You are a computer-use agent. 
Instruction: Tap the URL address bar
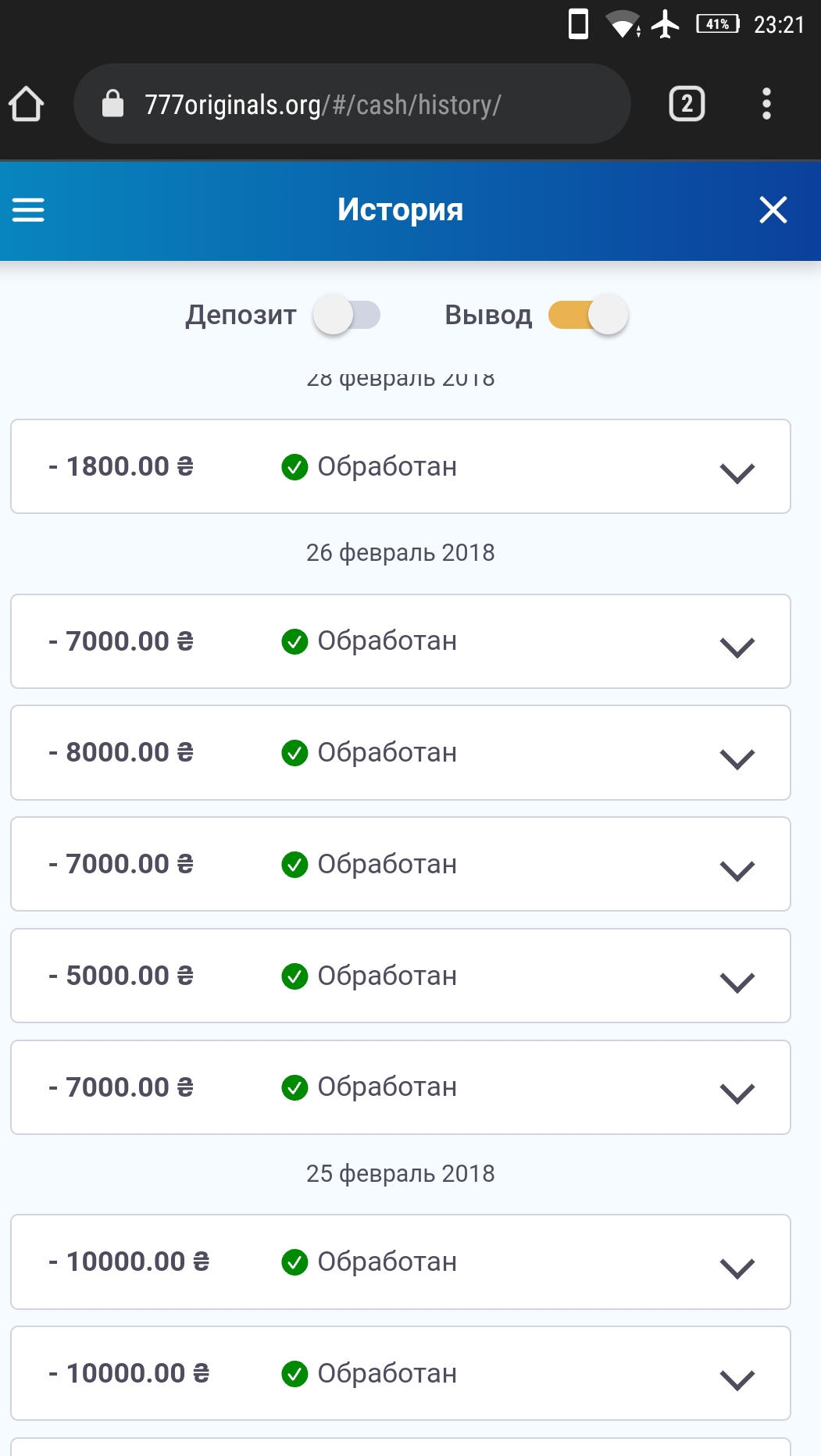pos(352,104)
